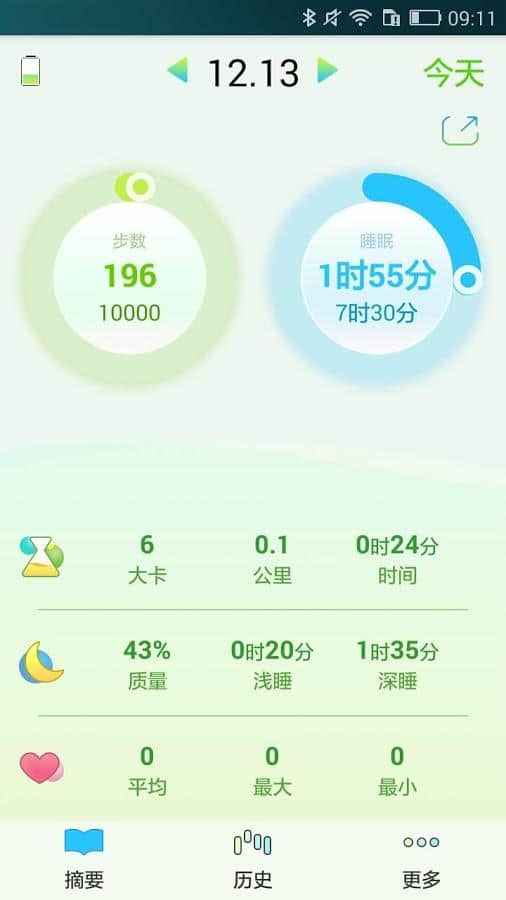Switch to the 摘要 tab
Image resolution: width=506 pixels, height=900 pixels.
84,858
